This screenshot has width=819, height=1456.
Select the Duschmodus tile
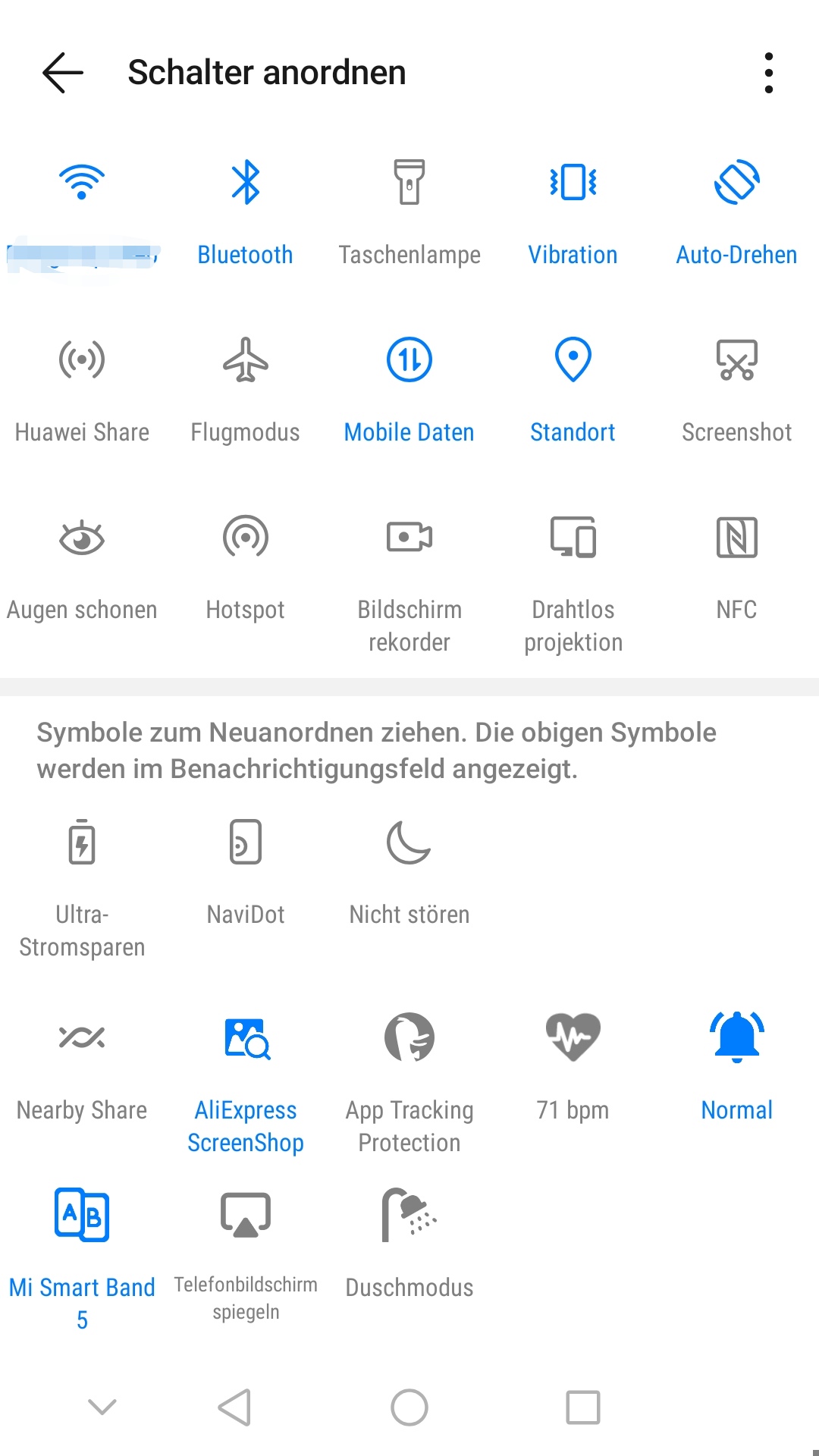(409, 1215)
